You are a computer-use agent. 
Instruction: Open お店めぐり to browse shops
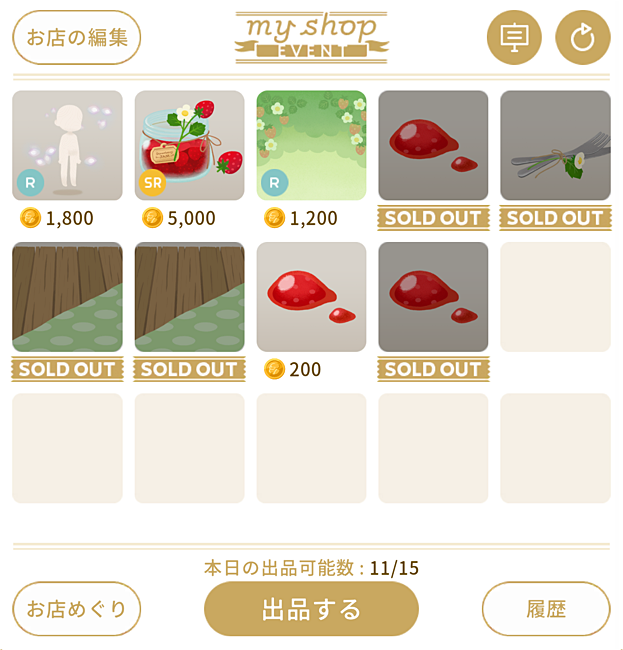[x=77, y=609]
